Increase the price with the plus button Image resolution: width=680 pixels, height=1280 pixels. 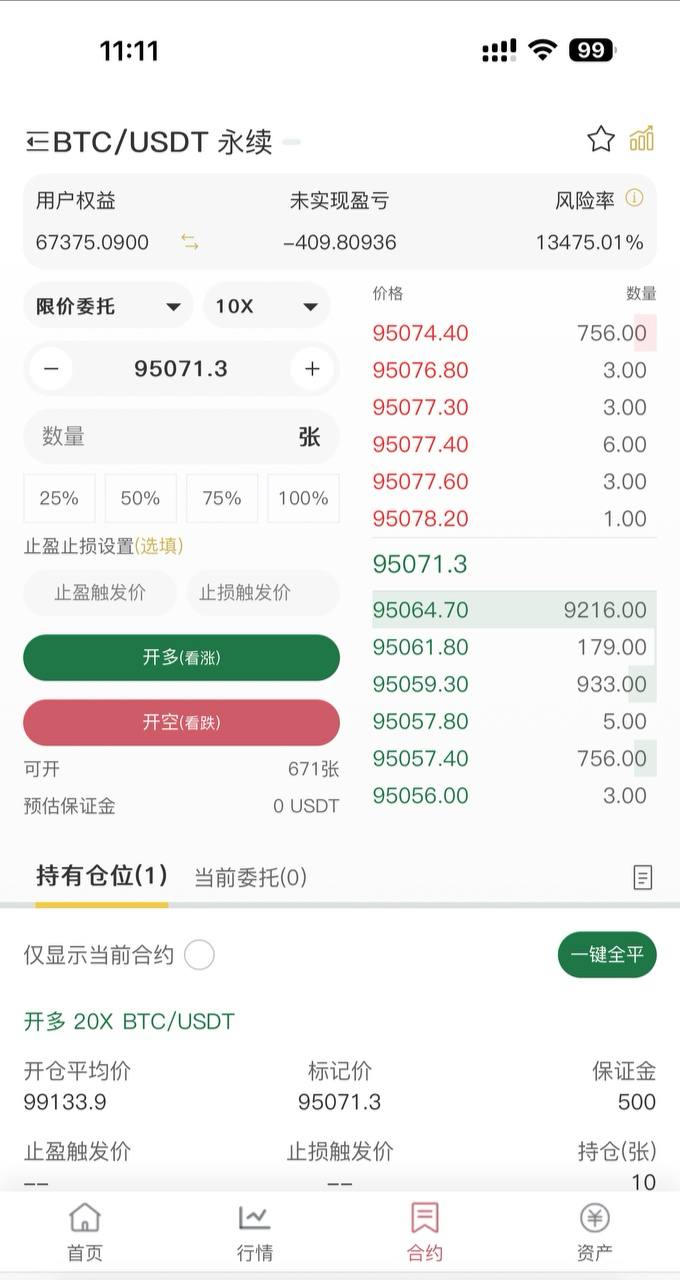[x=312, y=369]
